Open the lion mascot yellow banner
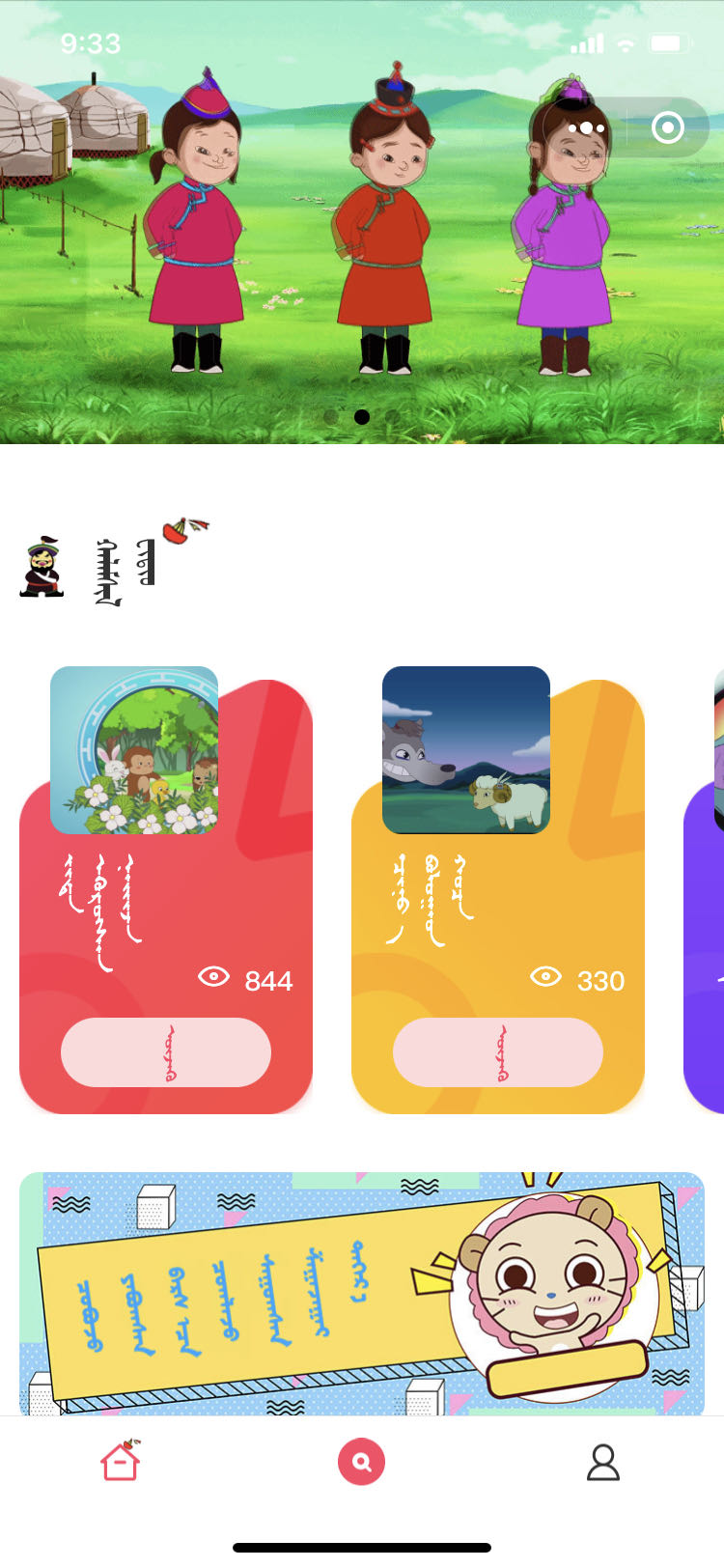Screen dimensions: 724x1568 [x=362, y=1294]
